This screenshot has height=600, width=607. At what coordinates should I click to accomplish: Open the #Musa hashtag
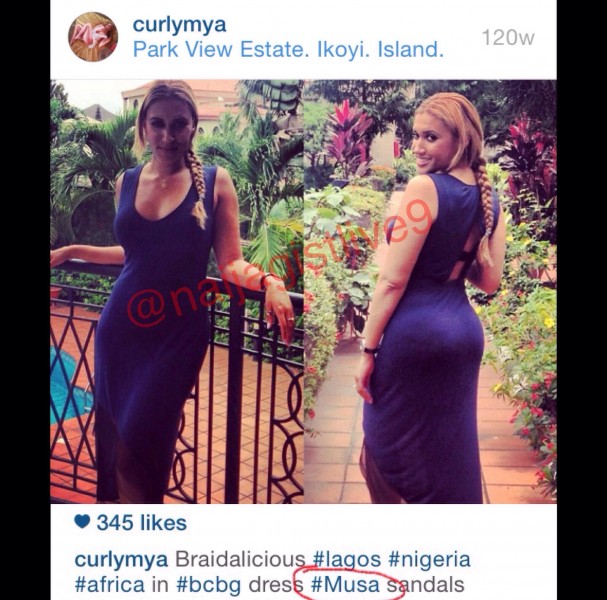point(345,584)
